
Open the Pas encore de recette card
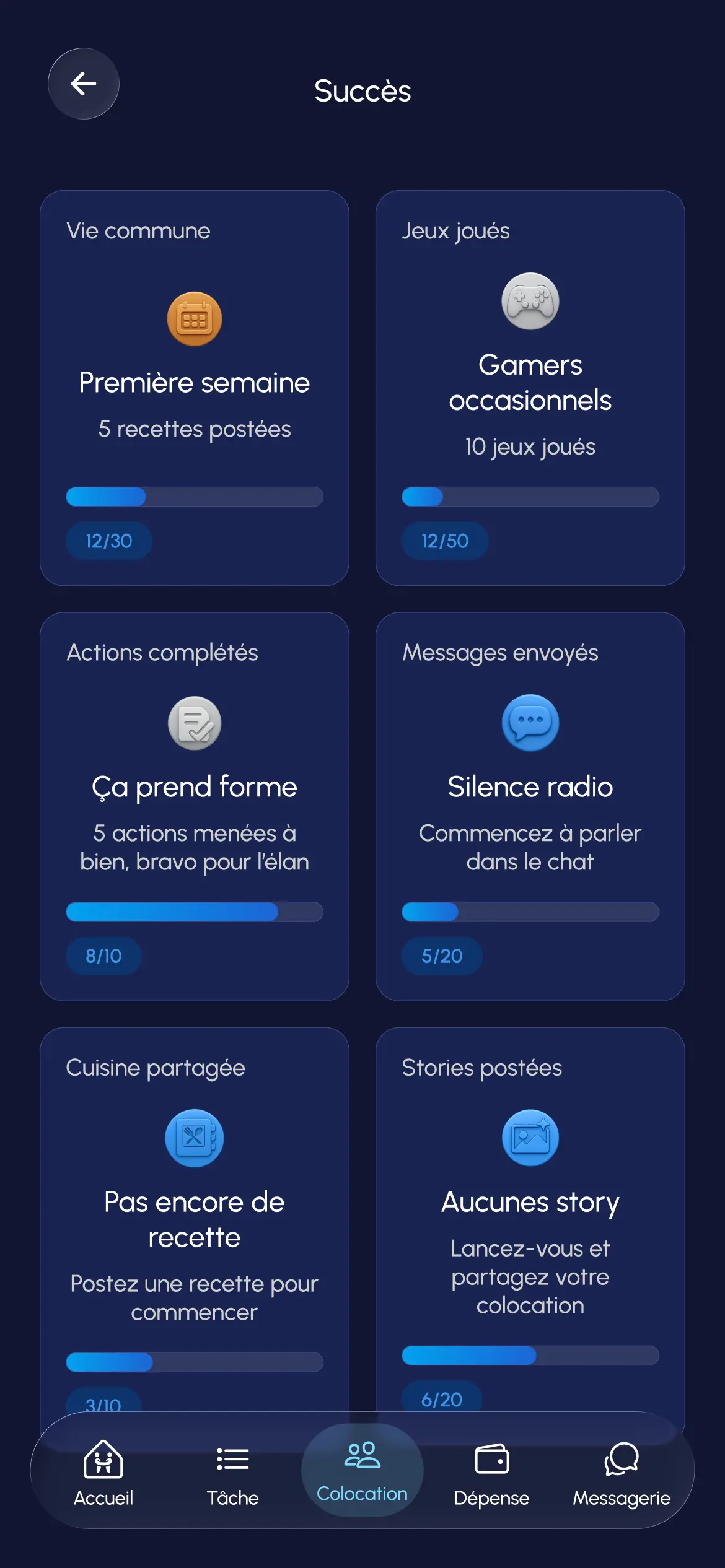click(195, 1220)
